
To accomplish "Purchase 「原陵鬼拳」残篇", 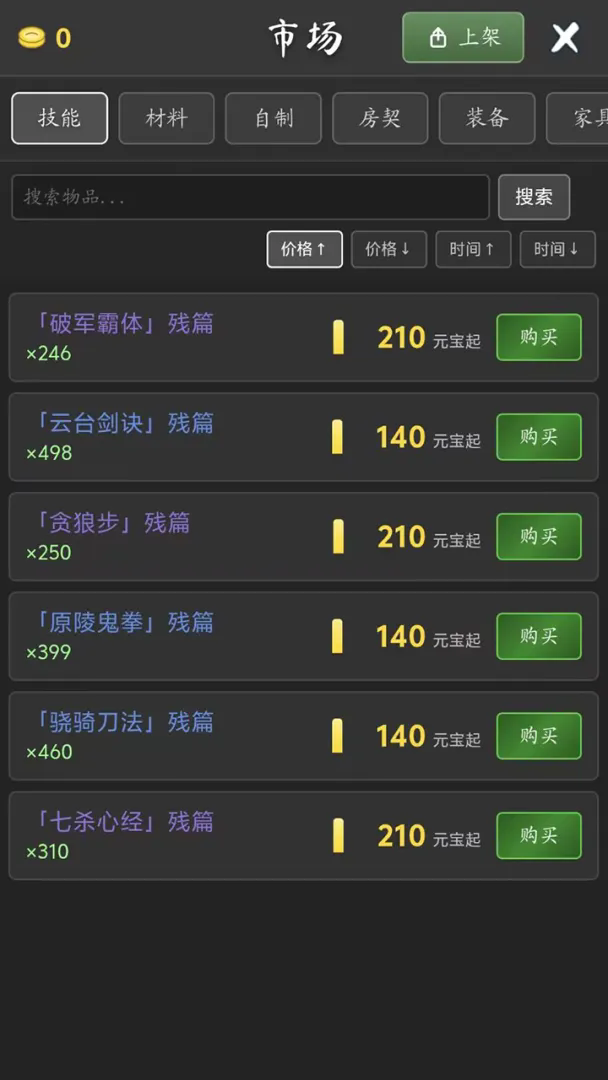I will tap(538, 636).
